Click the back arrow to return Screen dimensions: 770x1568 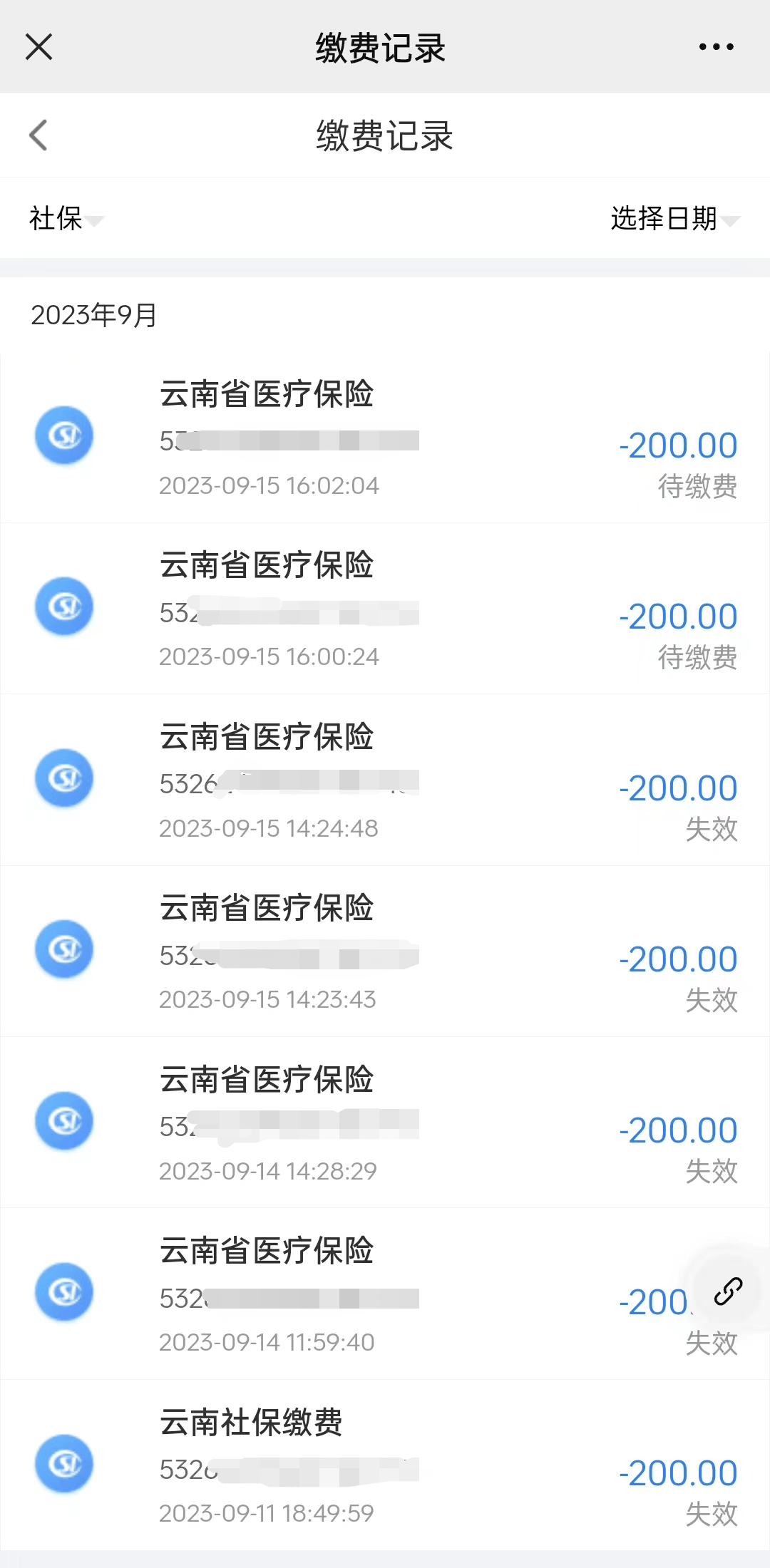point(39,135)
